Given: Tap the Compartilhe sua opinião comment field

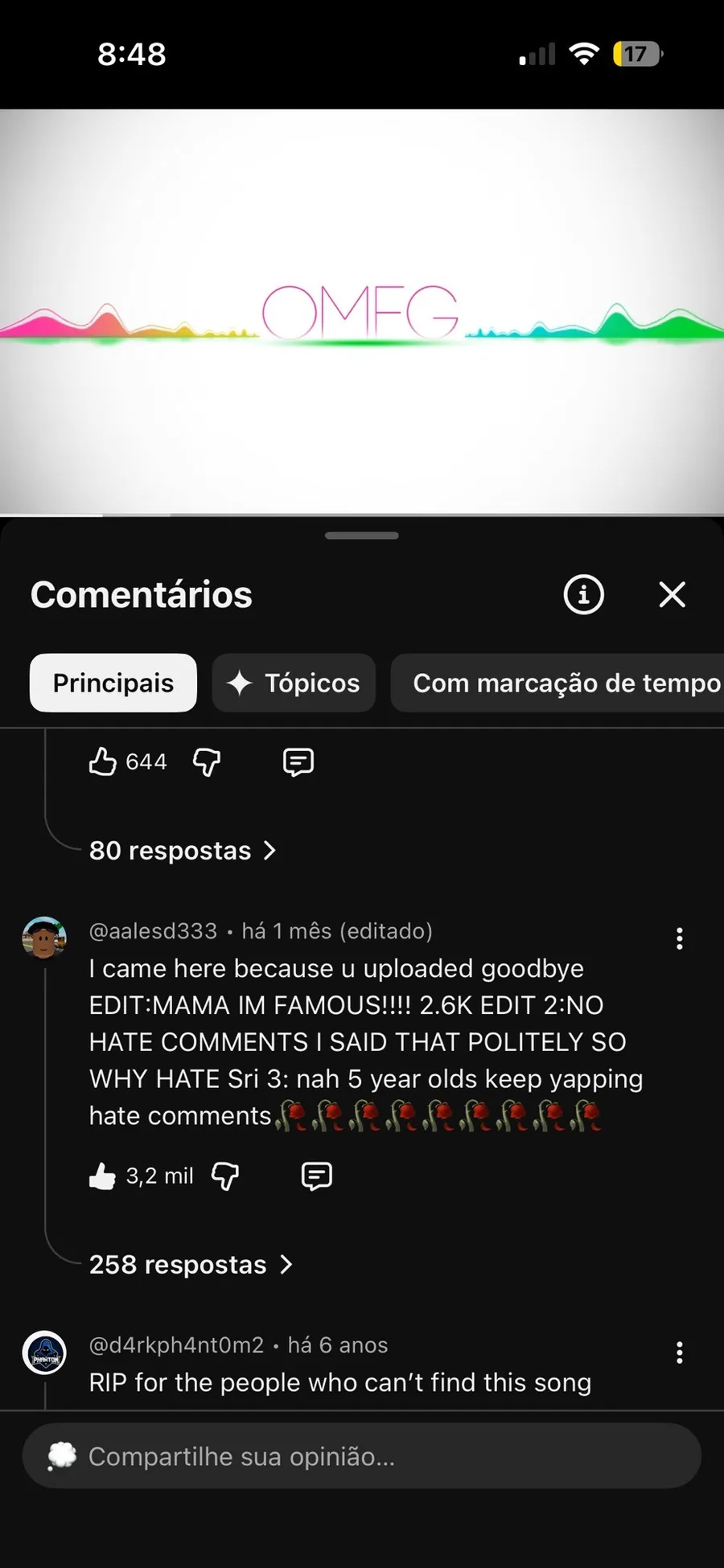Looking at the screenshot, I should click(x=362, y=1456).
